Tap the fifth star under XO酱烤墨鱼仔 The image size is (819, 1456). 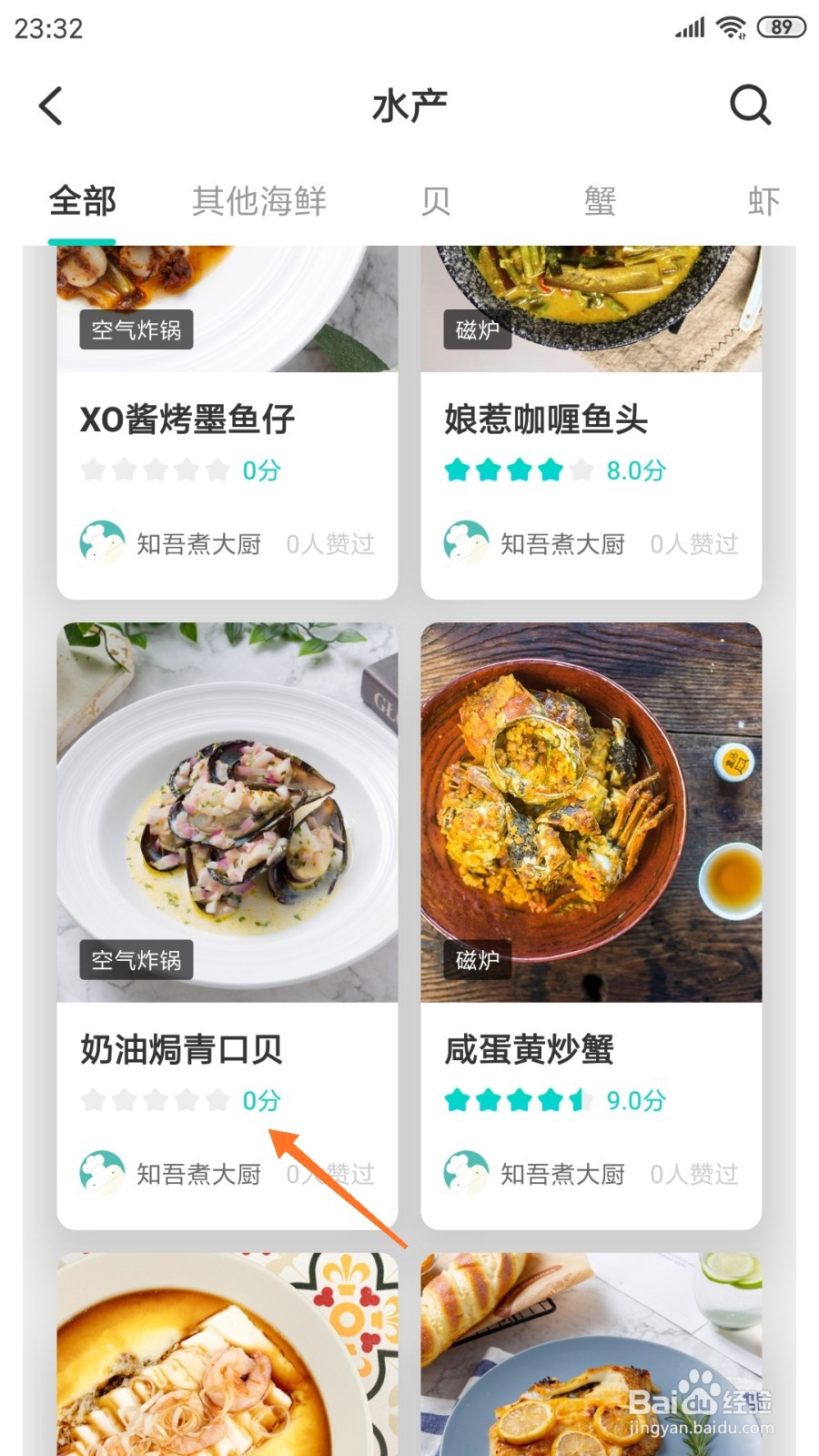pyautogui.click(x=217, y=470)
